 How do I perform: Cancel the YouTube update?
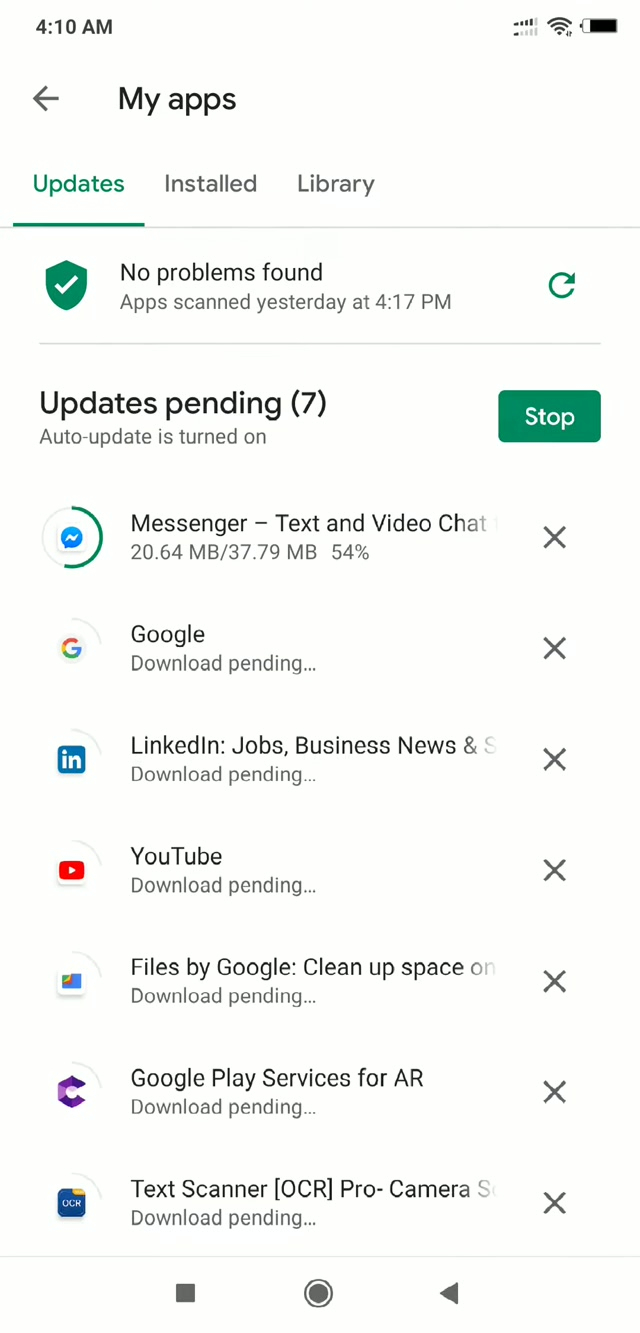[554, 871]
